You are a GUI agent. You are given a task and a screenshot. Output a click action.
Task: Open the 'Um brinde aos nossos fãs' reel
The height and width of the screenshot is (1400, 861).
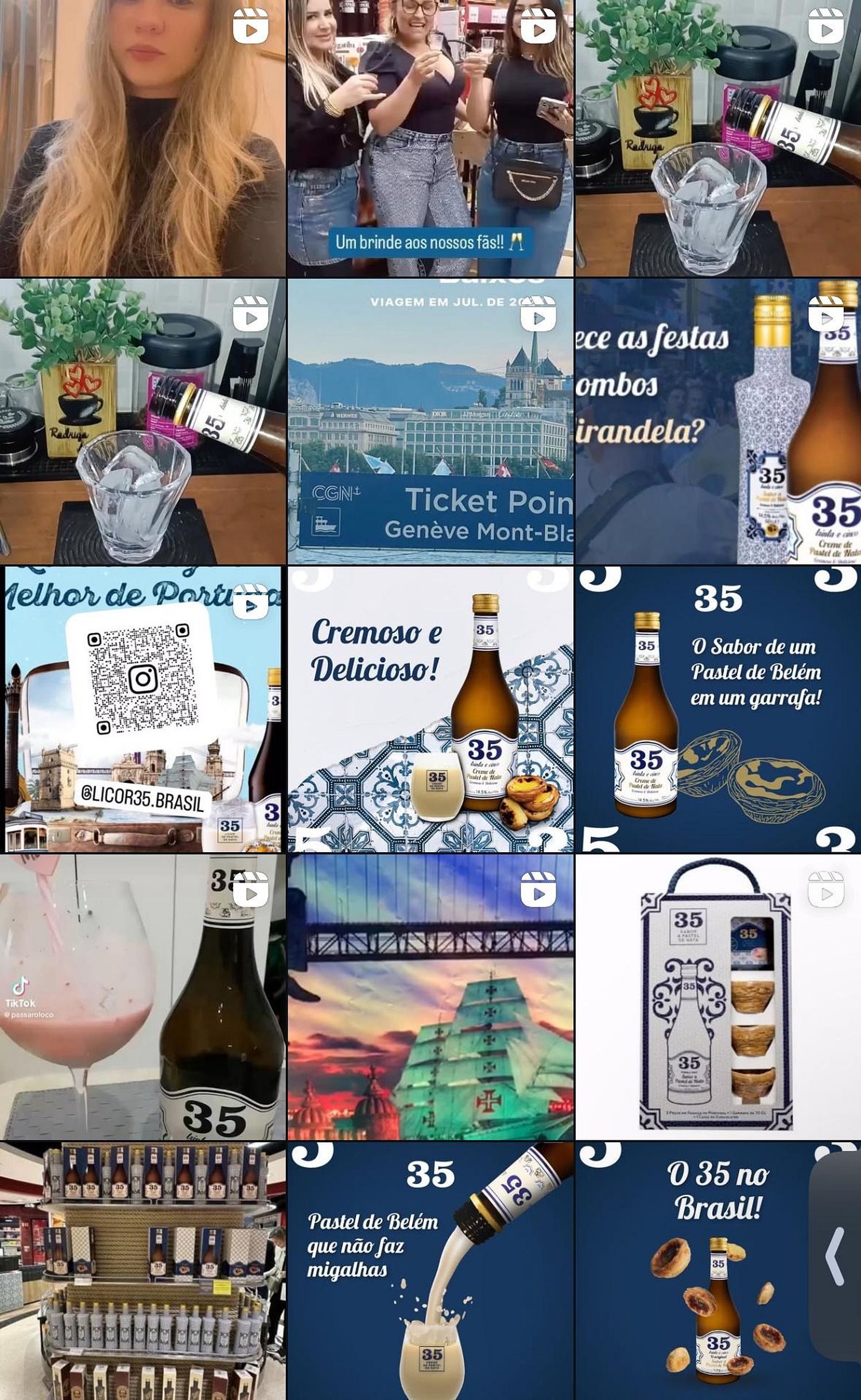(430, 138)
